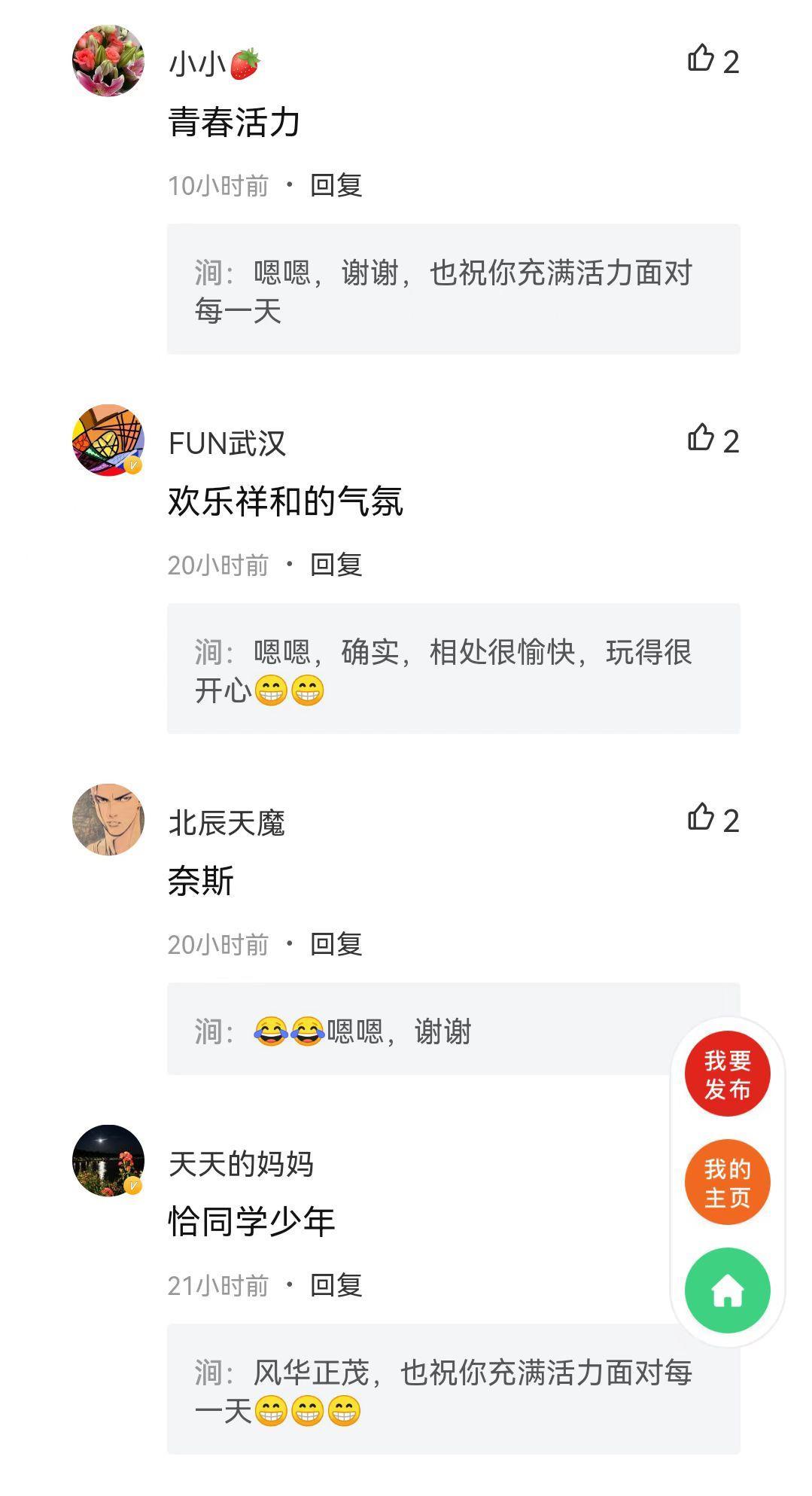The height and width of the screenshot is (1496, 812).
Task: Tap the green home floating button
Action: click(727, 1290)
